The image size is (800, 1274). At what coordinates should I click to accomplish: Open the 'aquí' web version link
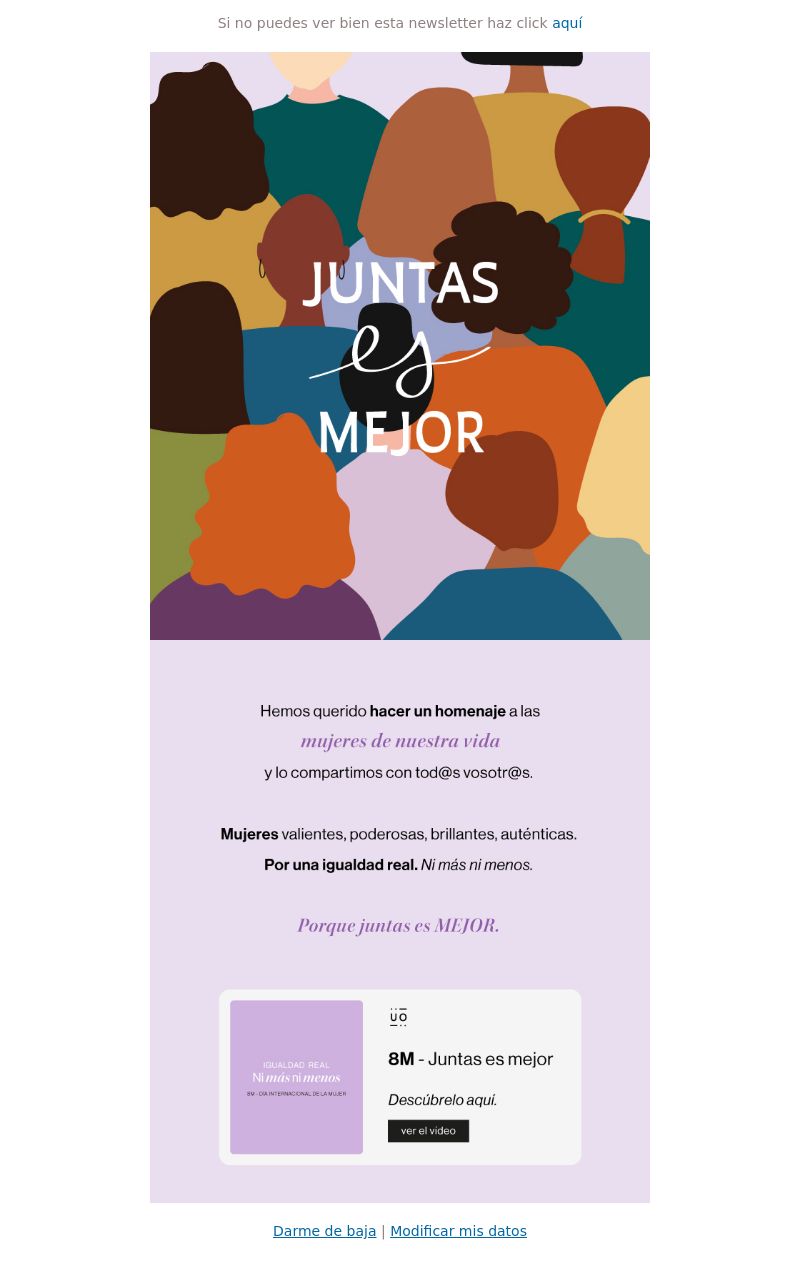(x=567, y=23)
